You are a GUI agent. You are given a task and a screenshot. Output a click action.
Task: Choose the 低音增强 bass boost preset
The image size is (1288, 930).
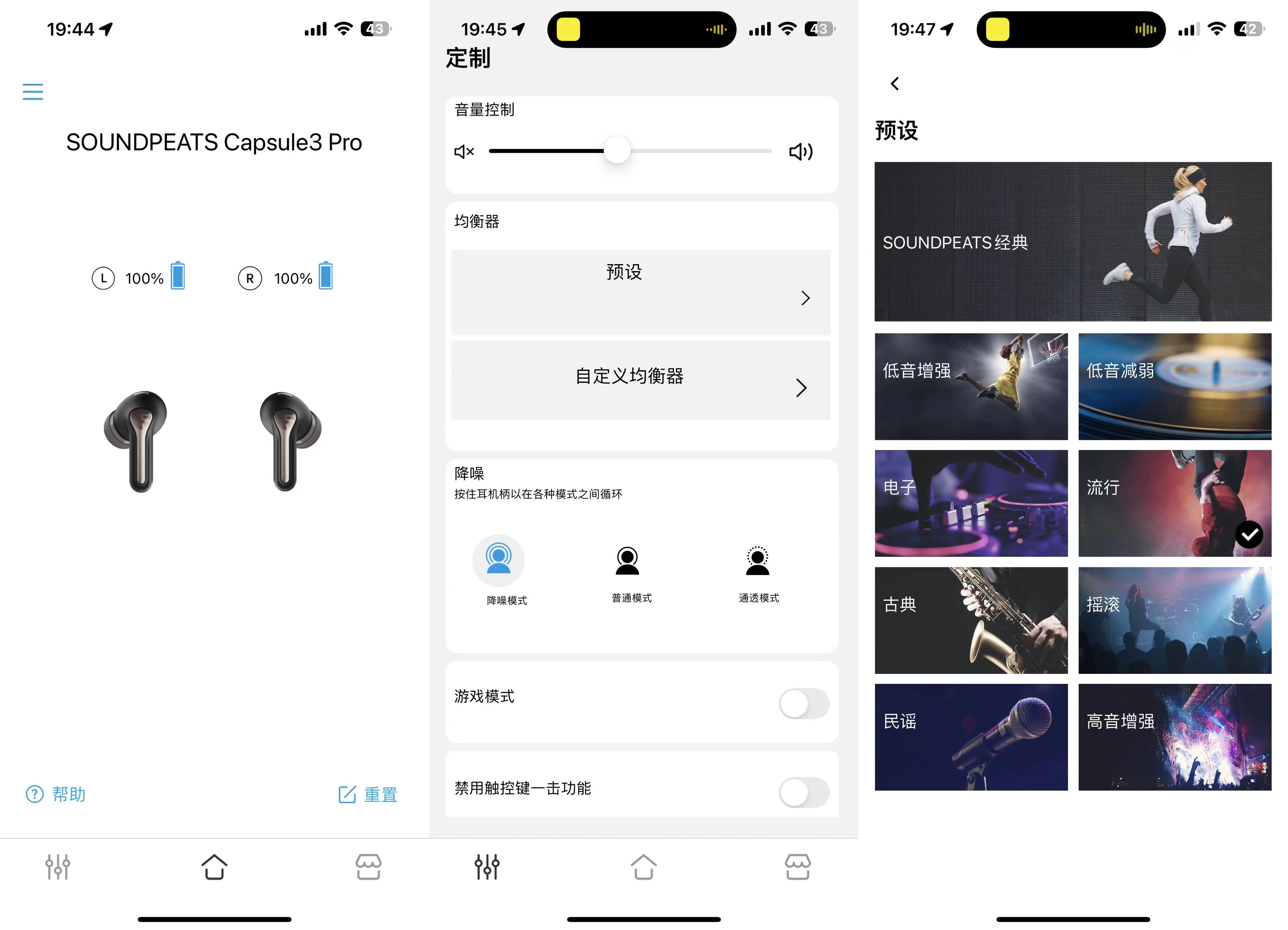[971, 386]
